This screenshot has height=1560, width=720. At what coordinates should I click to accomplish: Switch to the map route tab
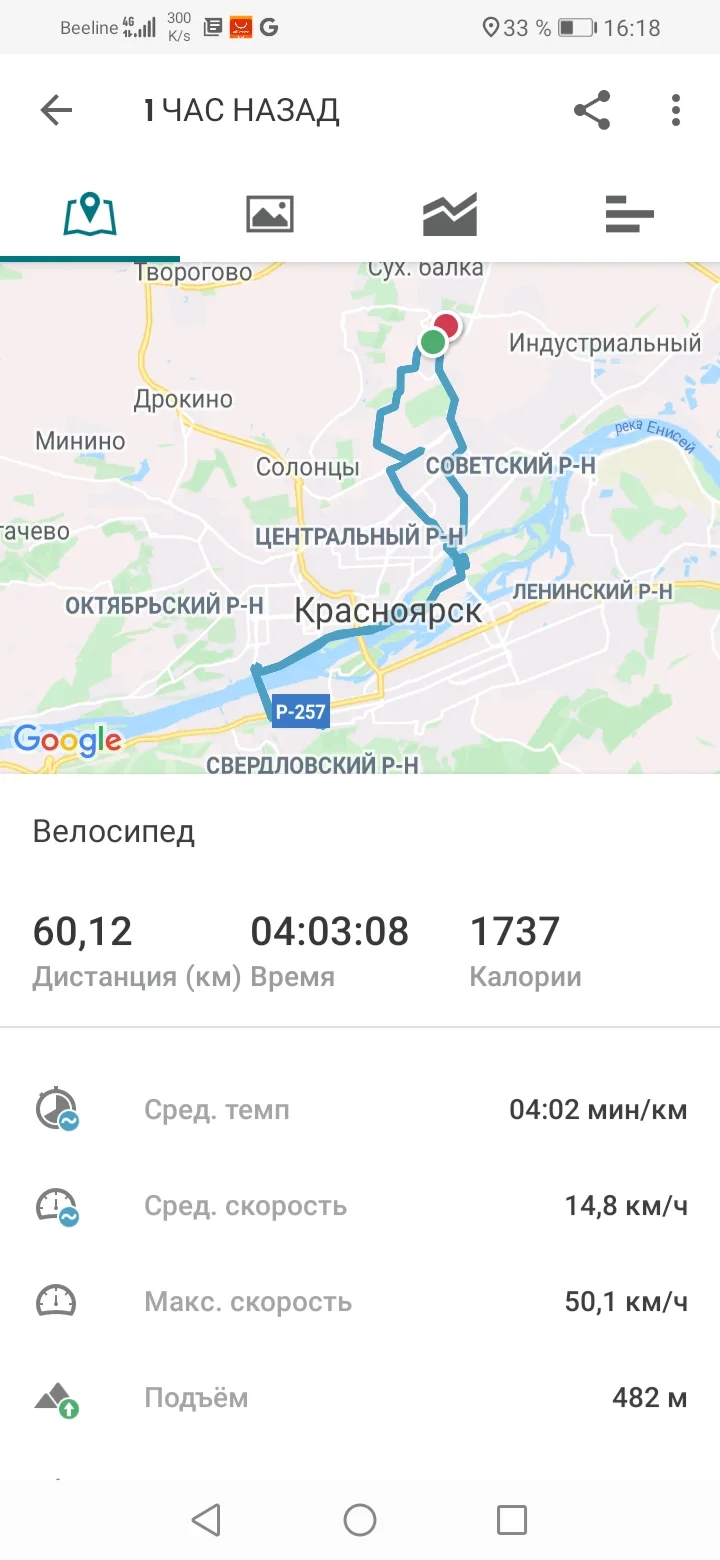pos(90,212)
